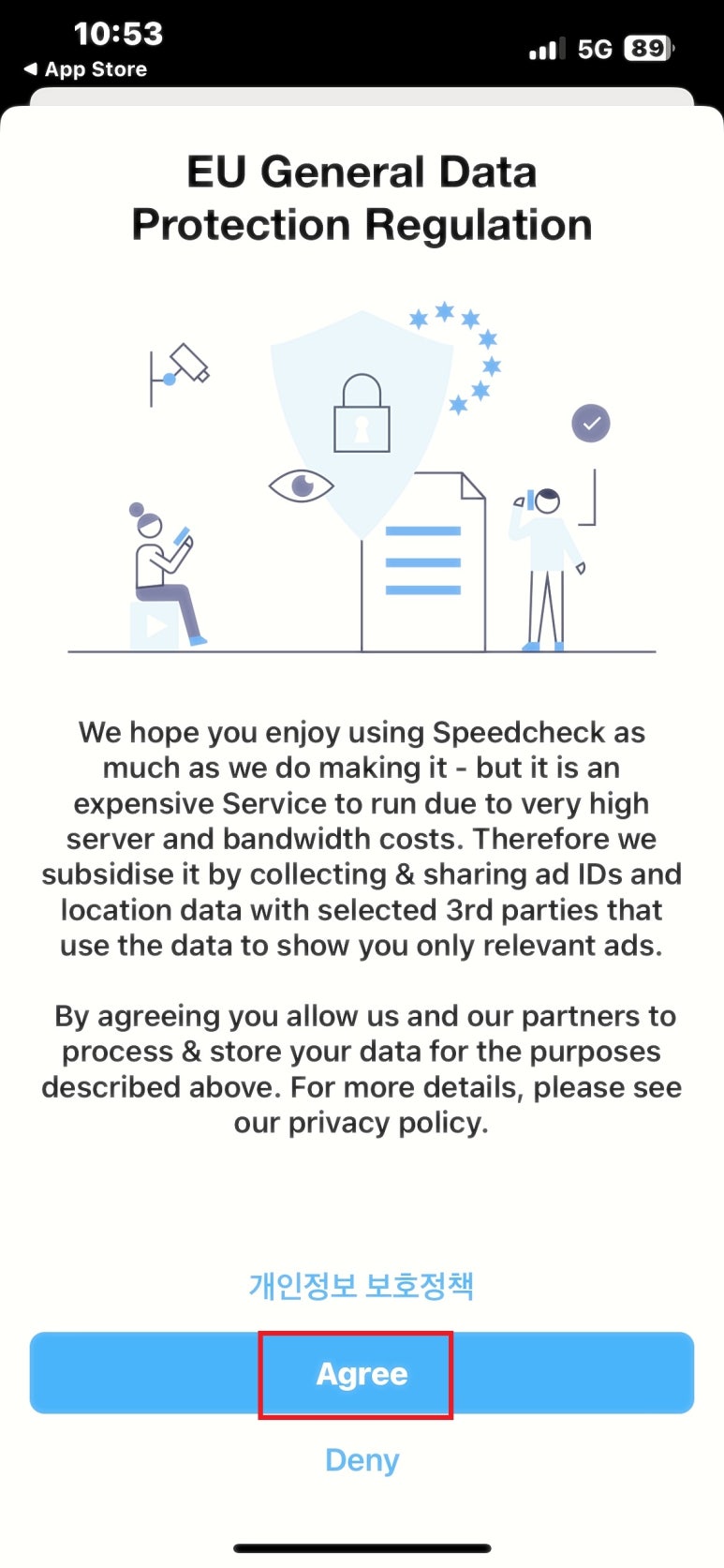Return to the App Store
Viewport: 724px width, 1568px height.
pyautogui.click(x=85, y=69)
